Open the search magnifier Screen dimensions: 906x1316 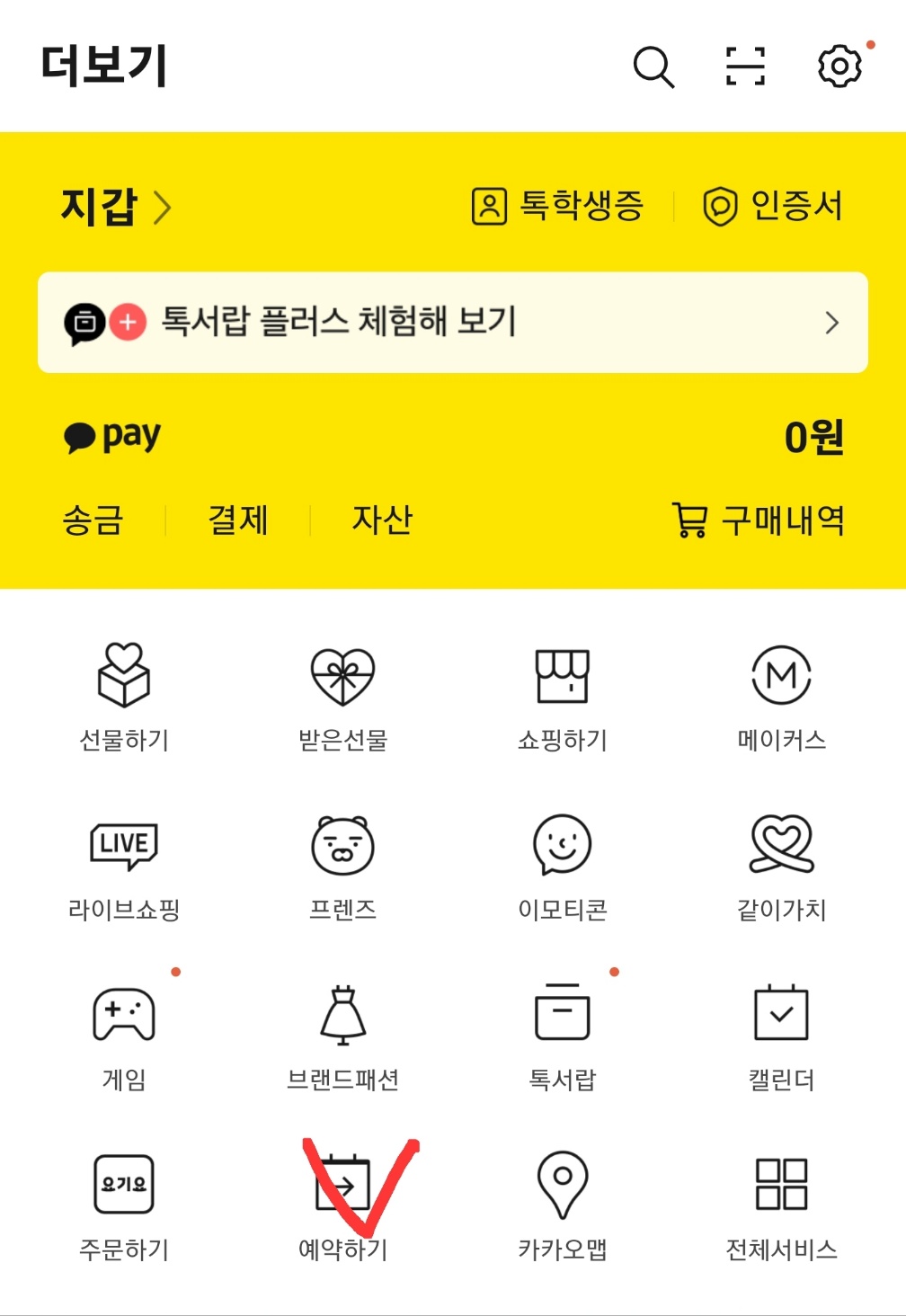(x=653, y=67)
